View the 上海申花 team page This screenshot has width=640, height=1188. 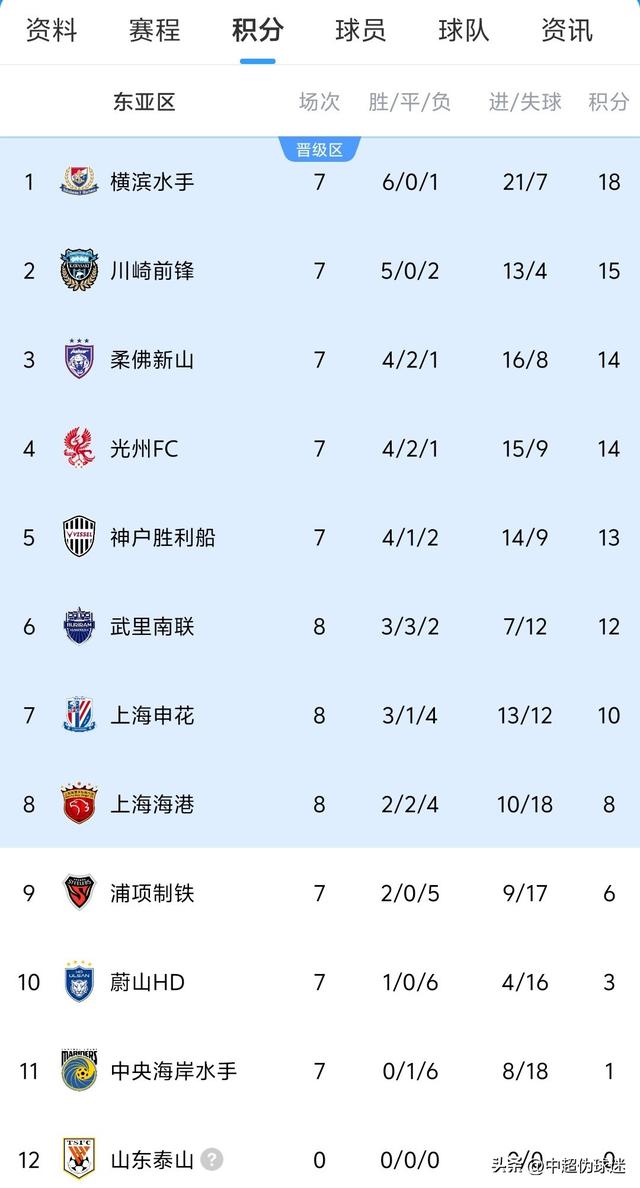152,716
